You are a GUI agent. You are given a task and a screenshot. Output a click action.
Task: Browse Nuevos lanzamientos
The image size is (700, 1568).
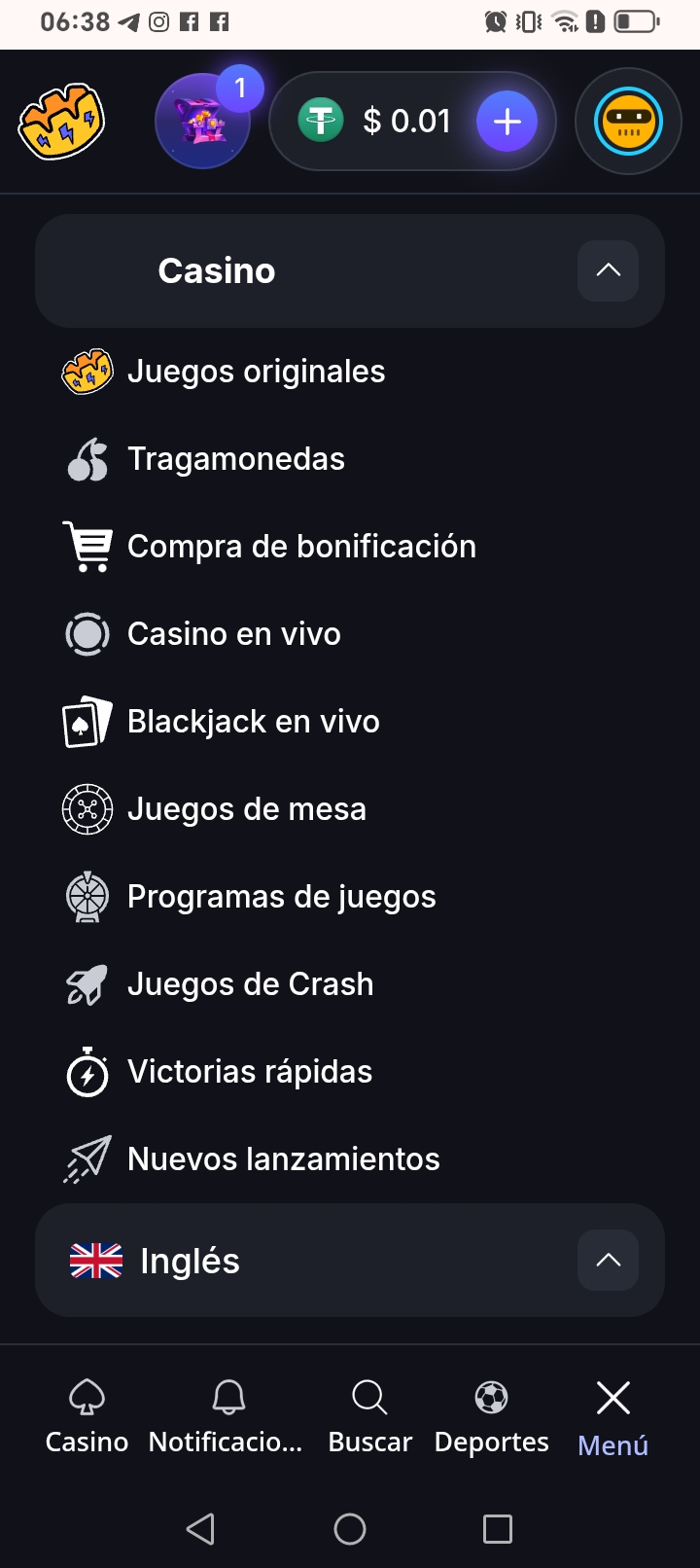click(283, 1159)
